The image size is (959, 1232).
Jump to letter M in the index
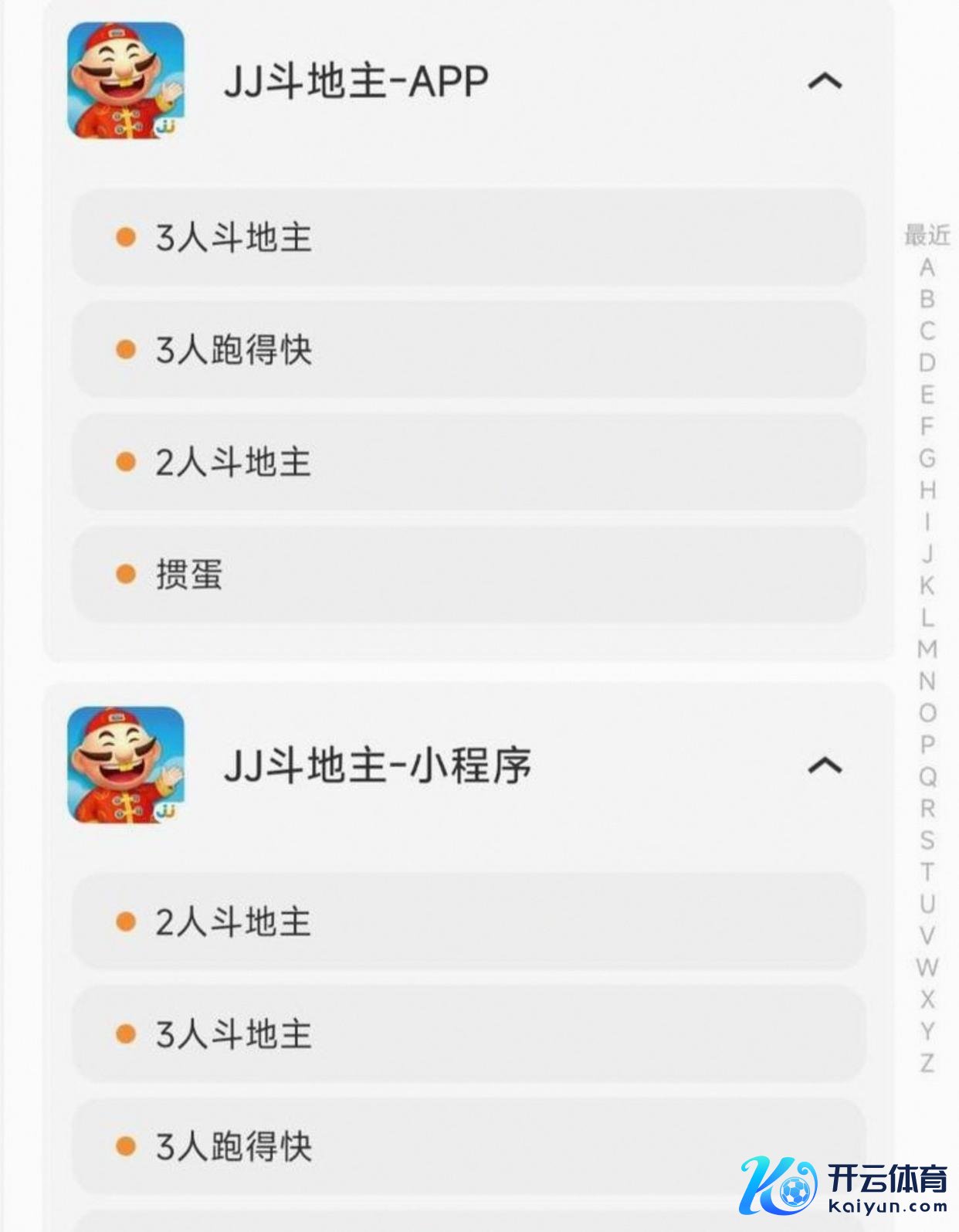pyautogui.click(x=927, y=650)
